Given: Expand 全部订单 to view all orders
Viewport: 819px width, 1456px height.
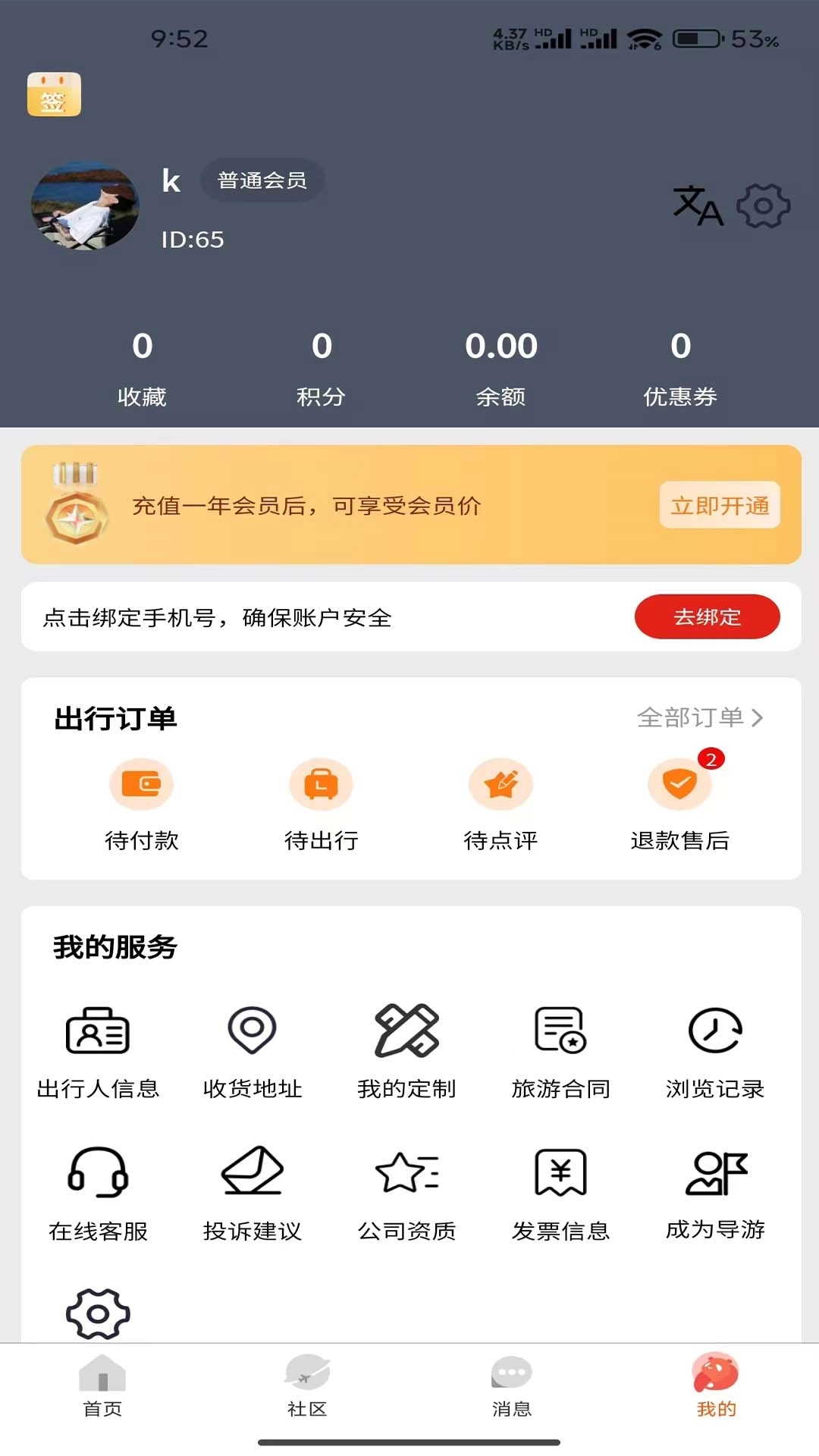Looking at the screenshot, I should coord(699,717).
